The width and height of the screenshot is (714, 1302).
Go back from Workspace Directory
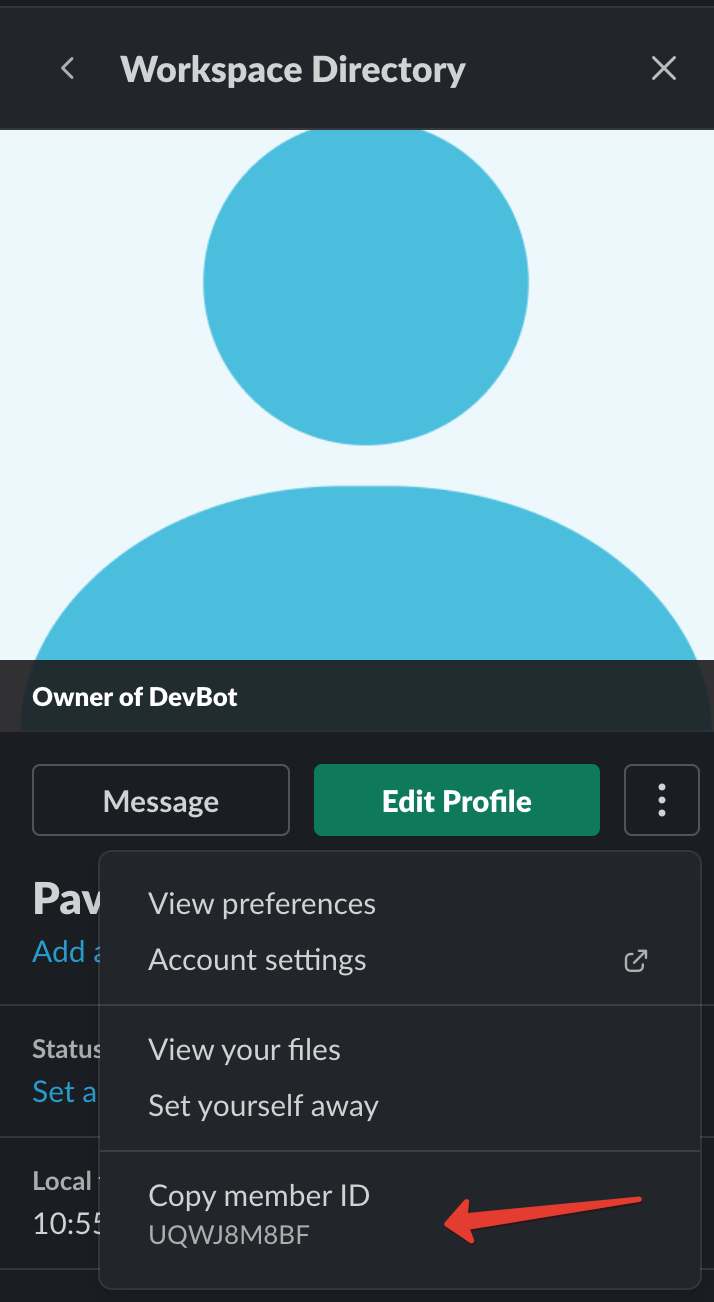click(x=68, y=69)
